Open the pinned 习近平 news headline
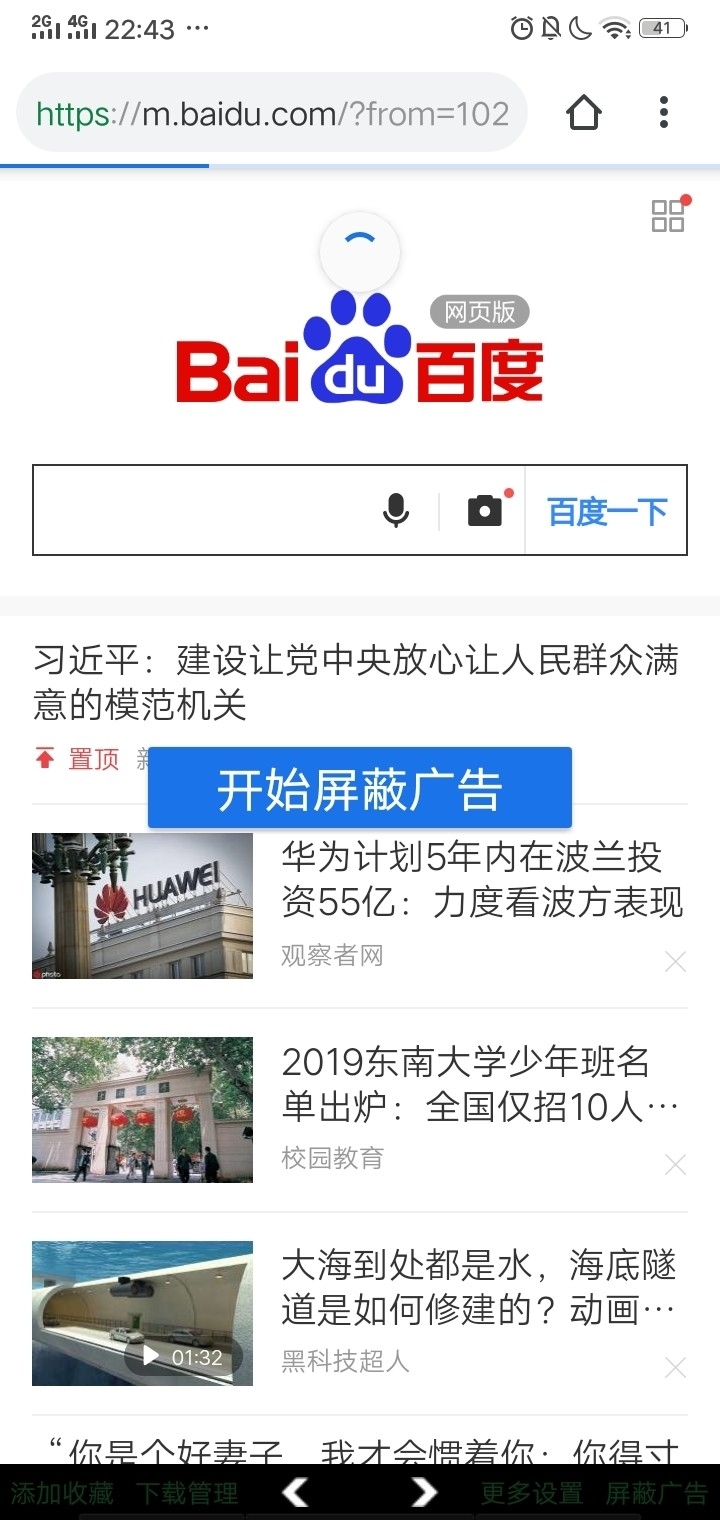 [355, 682]
